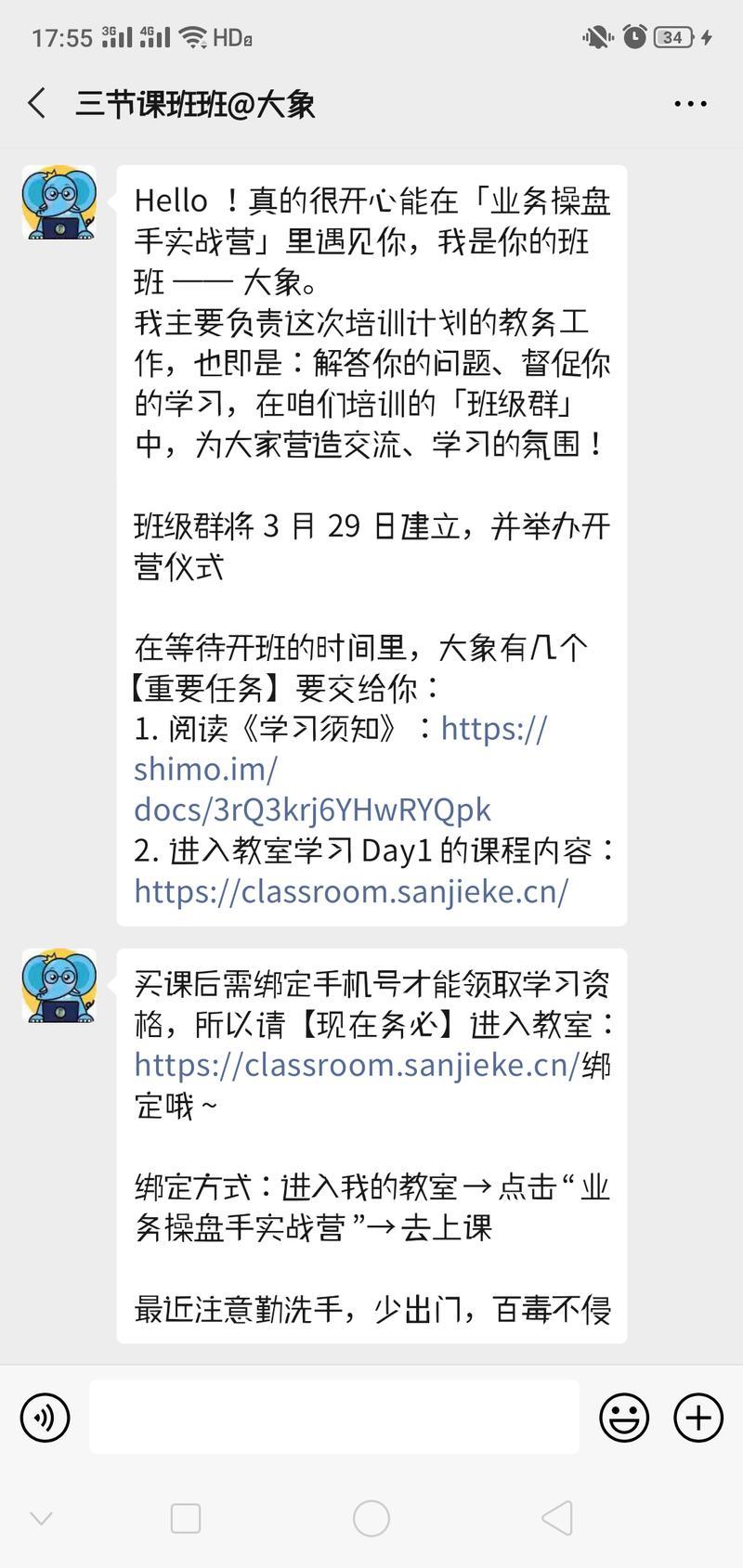This screenshot has width=743, height=1568.
Task: Open the emoji picker icon
Action: (624, 1418)
